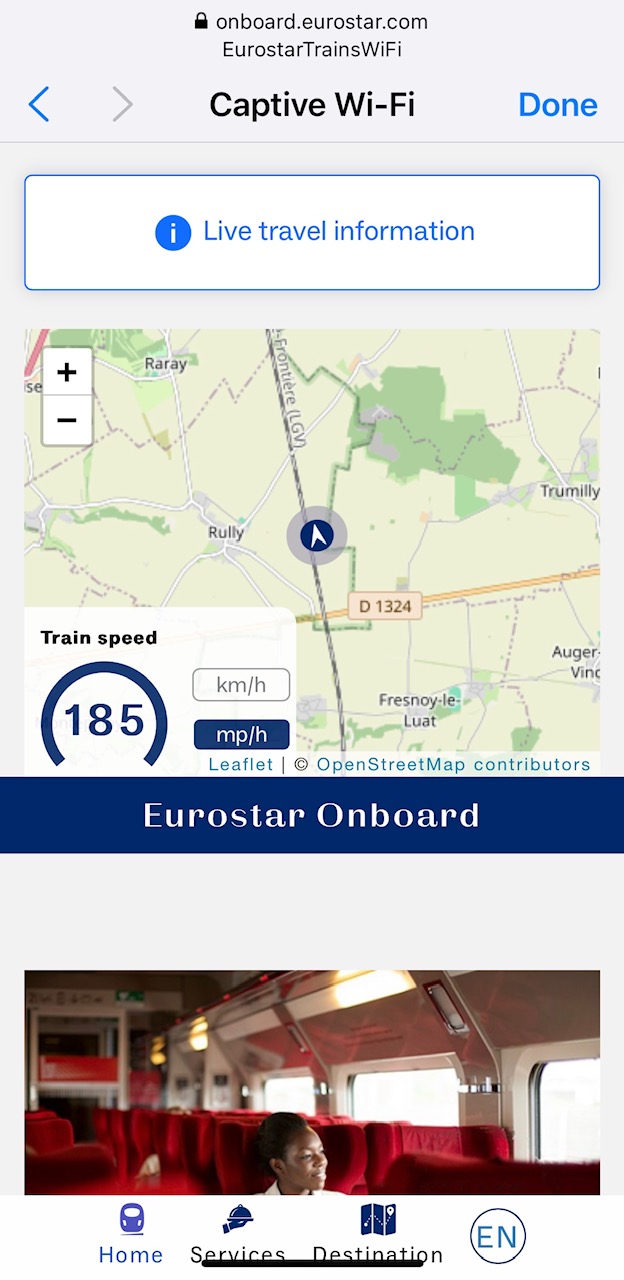
Task: Zoom out on the map
Action: coord(67,420)
